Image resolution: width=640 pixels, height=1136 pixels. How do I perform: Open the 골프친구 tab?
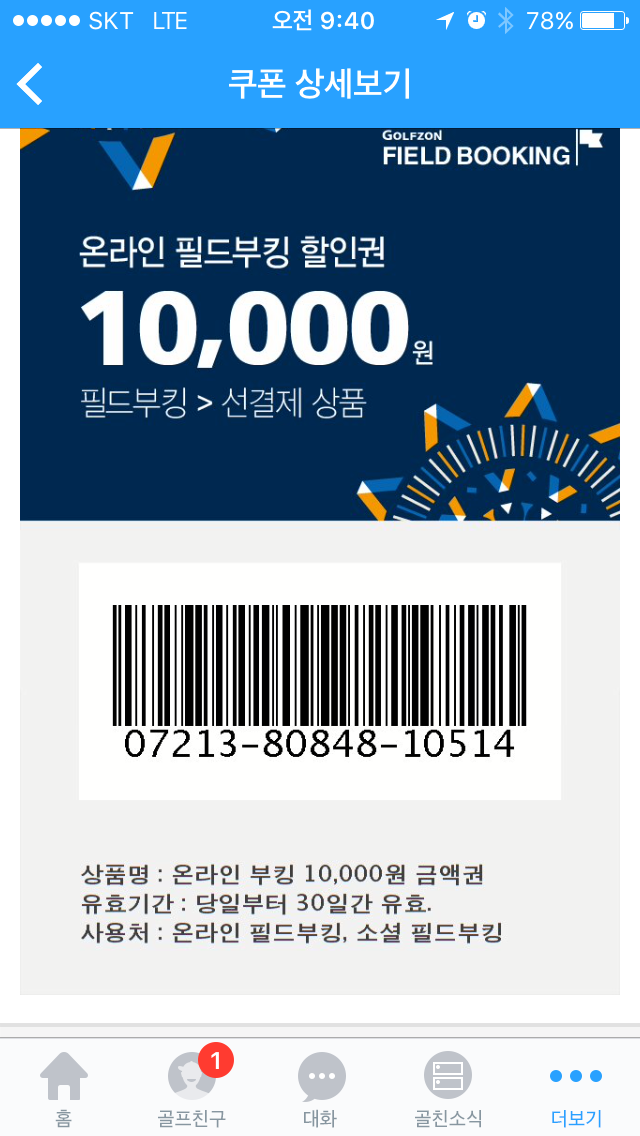pos(193,1087)
